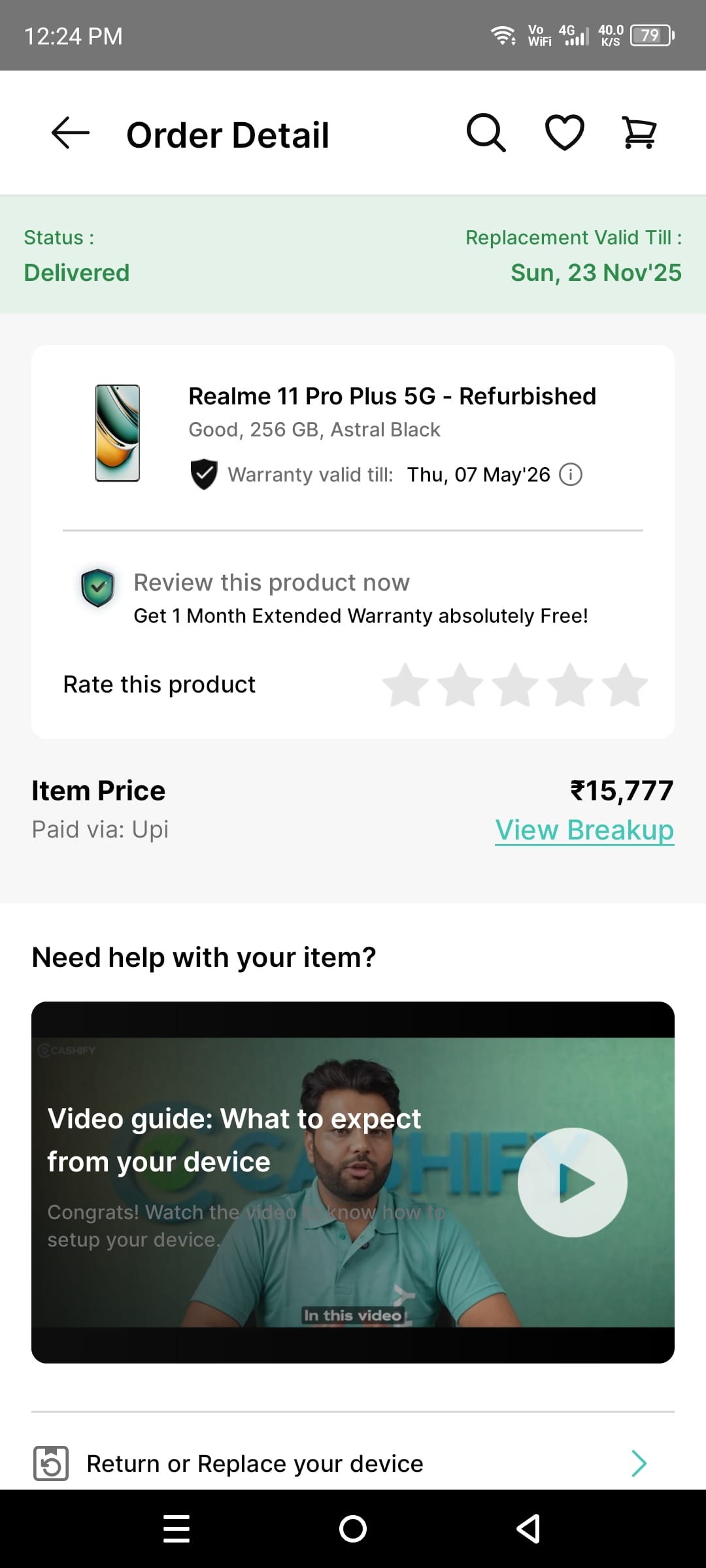This screenshot has width=706, height=1568.
Task: Open your wishlist via the heart icon
Action: pyautogui.click(x=565, y=133)
